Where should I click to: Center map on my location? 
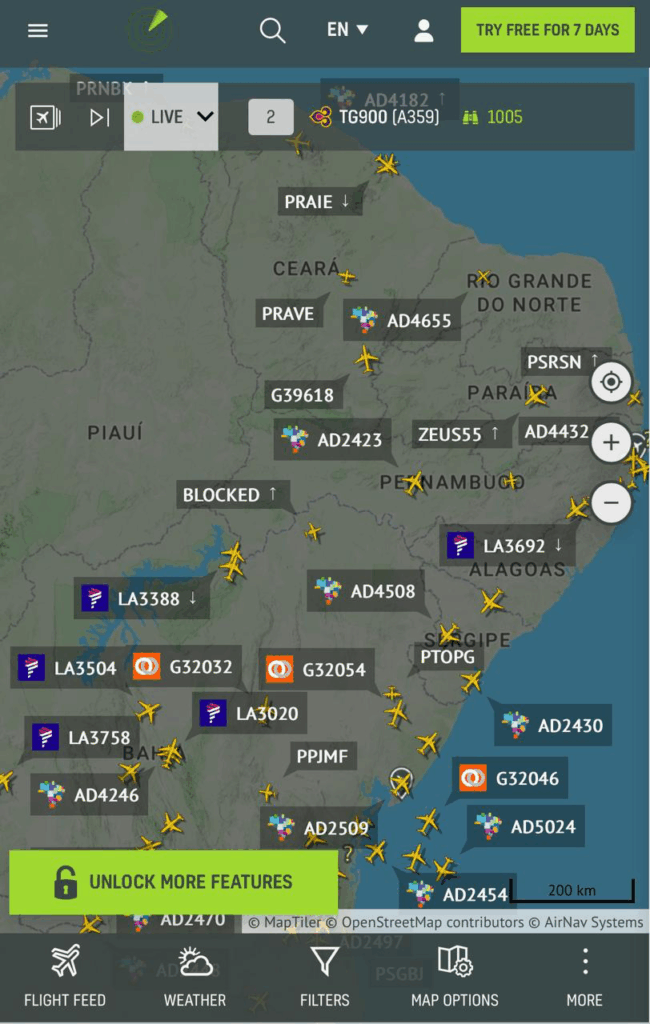coord(611,381)
